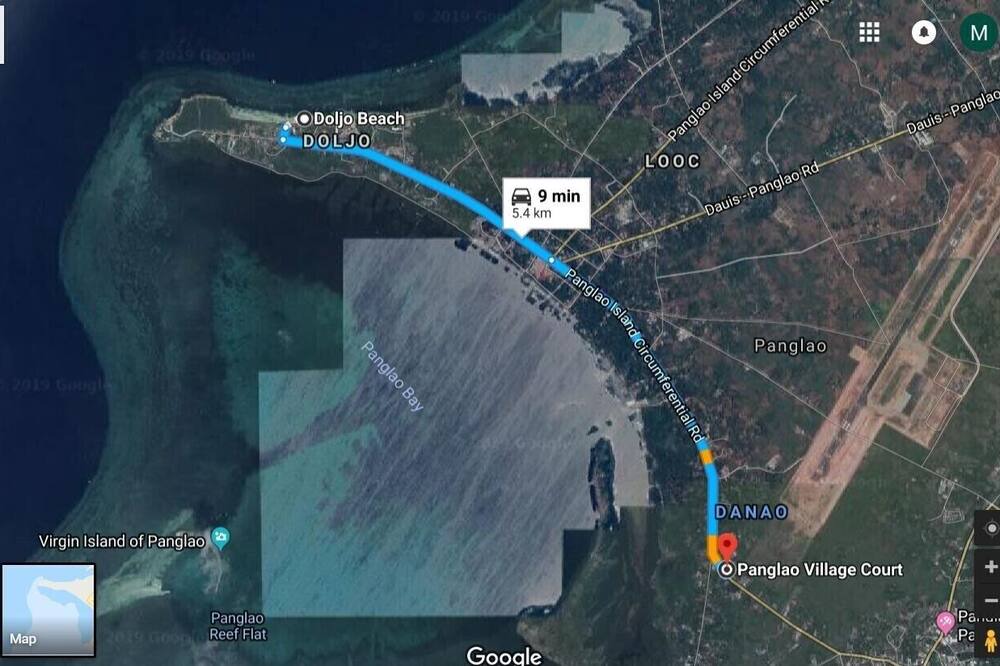This screenshot has height=666, width=1000.
Task: Open the Google apps grid
Action: click(x=869, y=32)
